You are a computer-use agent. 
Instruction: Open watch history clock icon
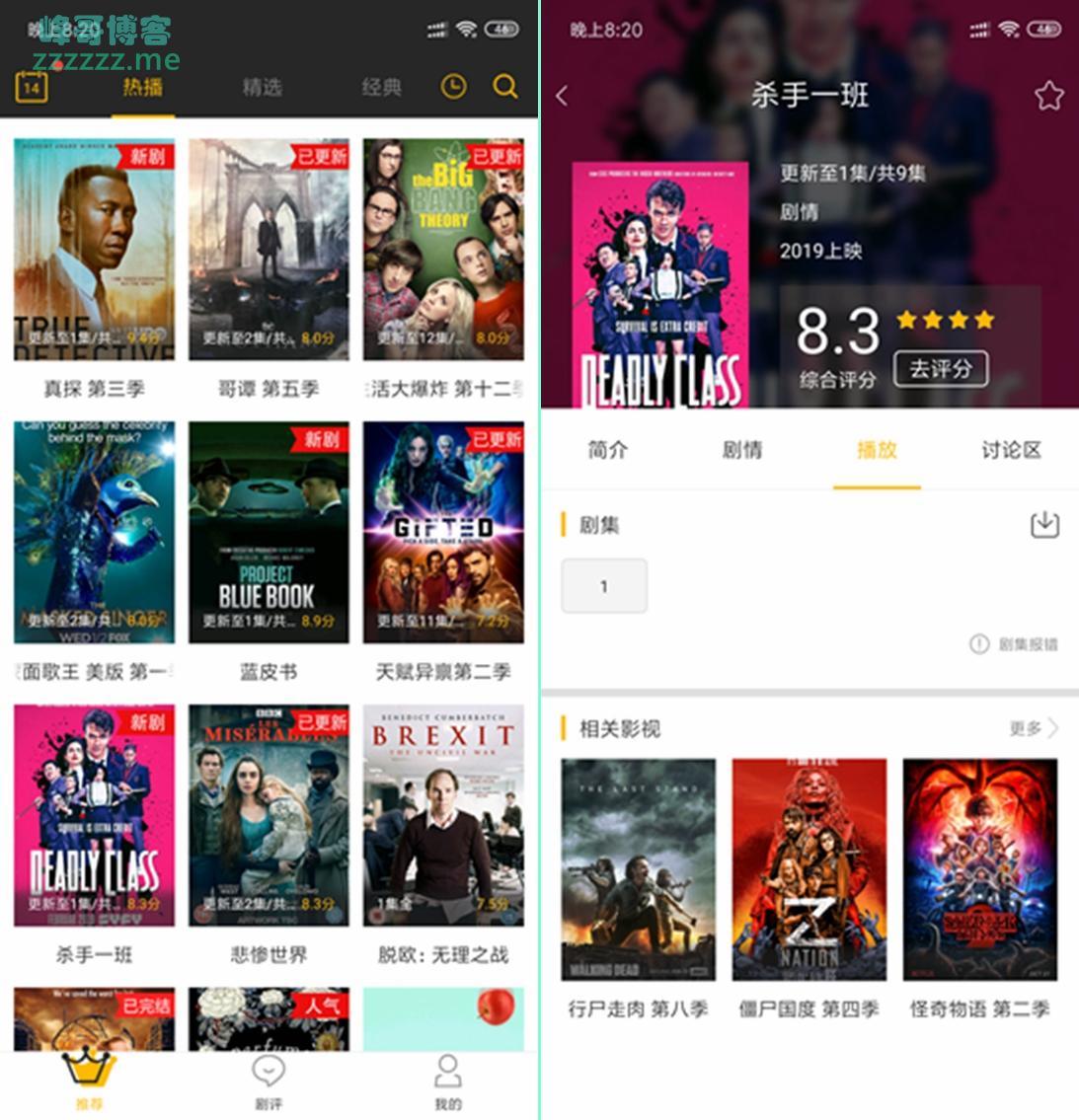pos(453,87)
